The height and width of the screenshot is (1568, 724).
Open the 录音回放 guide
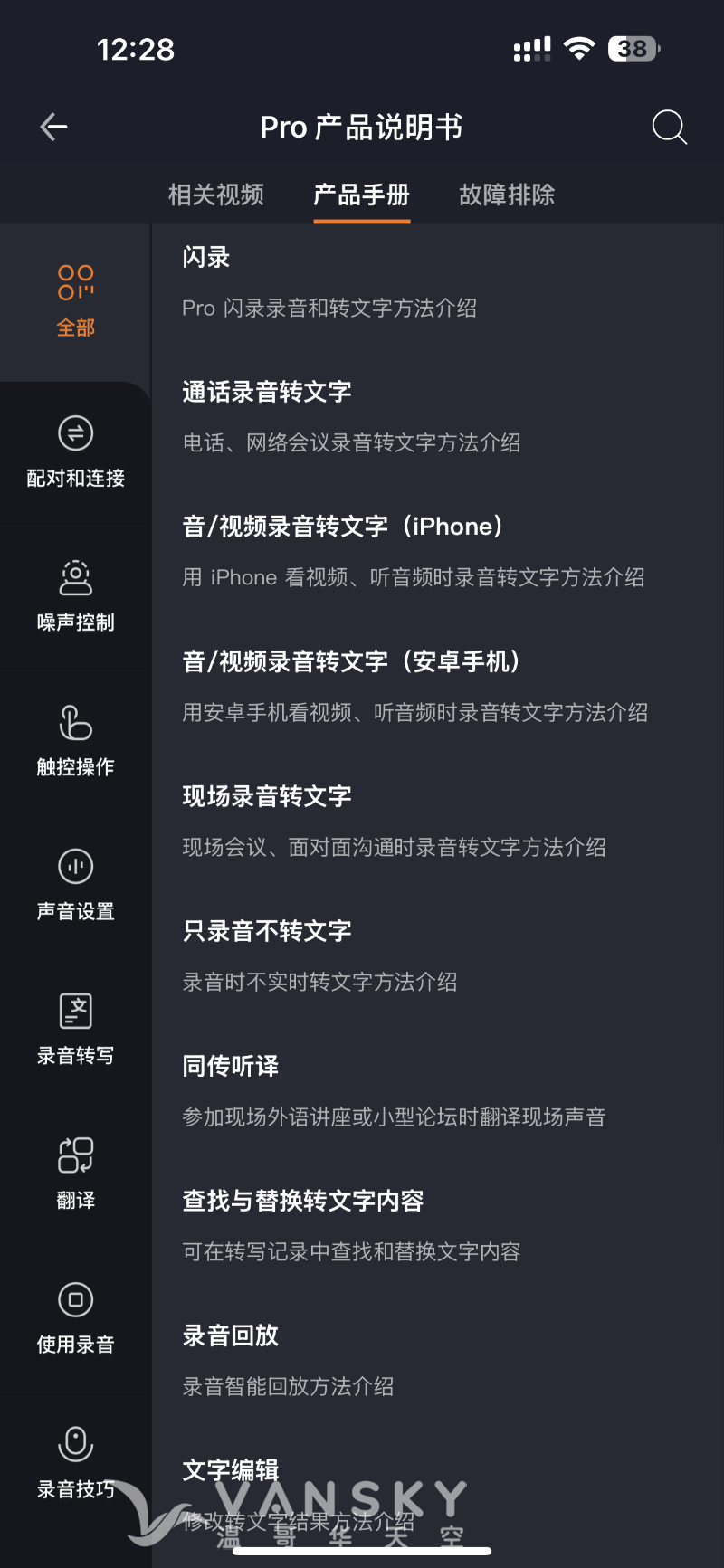(230, 1335)
